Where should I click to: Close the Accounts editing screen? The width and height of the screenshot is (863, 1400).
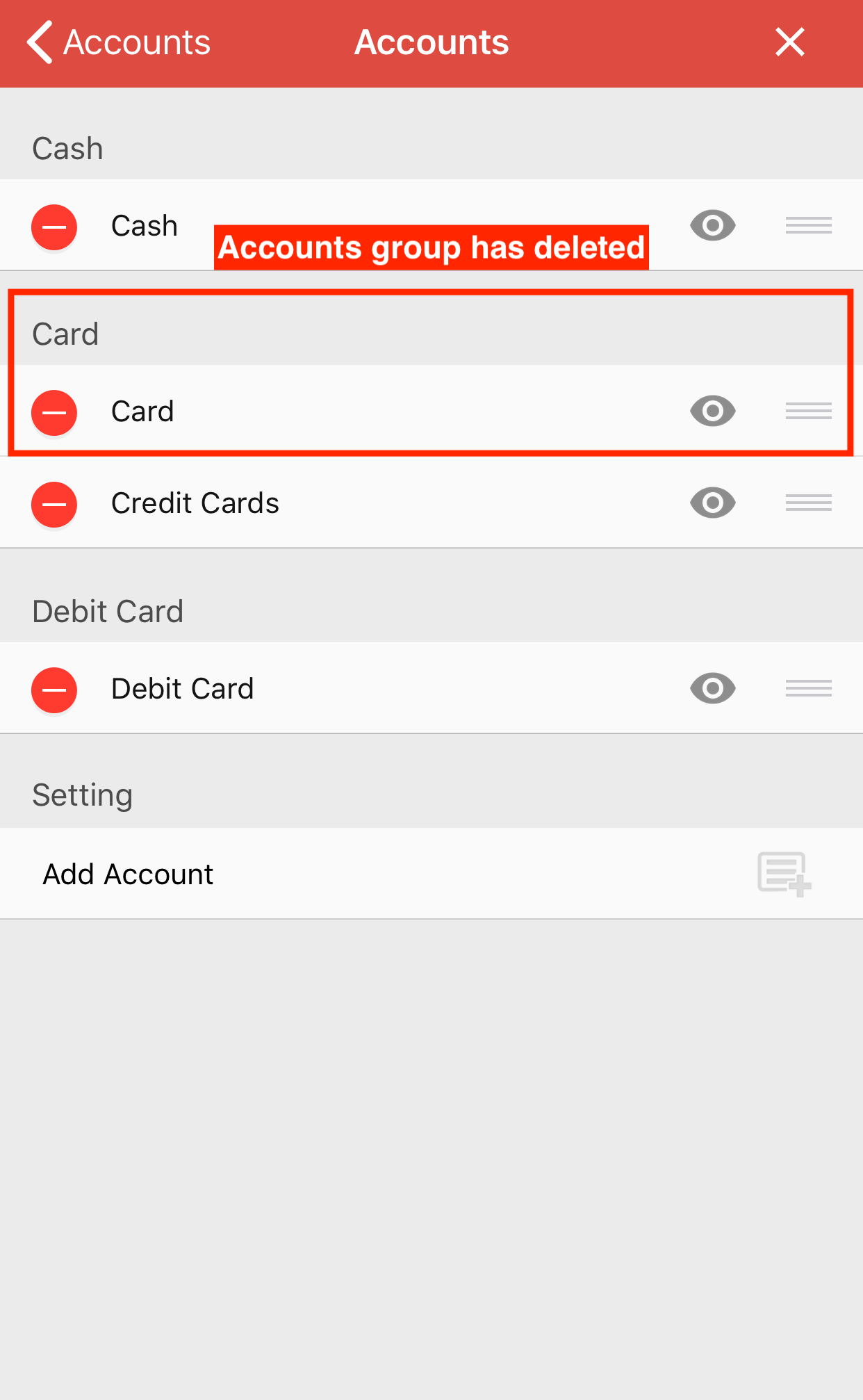pyautogui.click(x=790, y=42)
